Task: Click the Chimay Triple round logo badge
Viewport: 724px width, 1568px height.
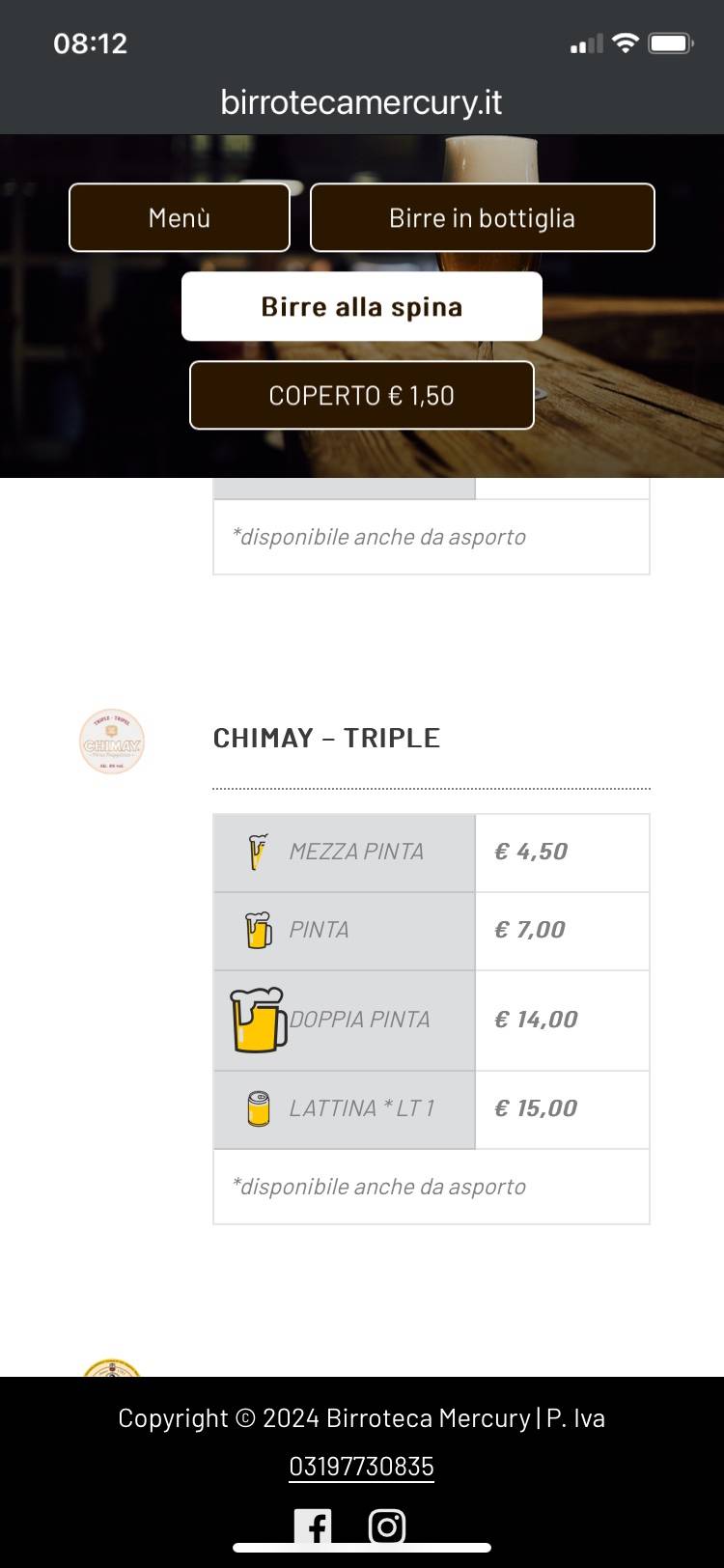Action: click(x=112, y=741)
